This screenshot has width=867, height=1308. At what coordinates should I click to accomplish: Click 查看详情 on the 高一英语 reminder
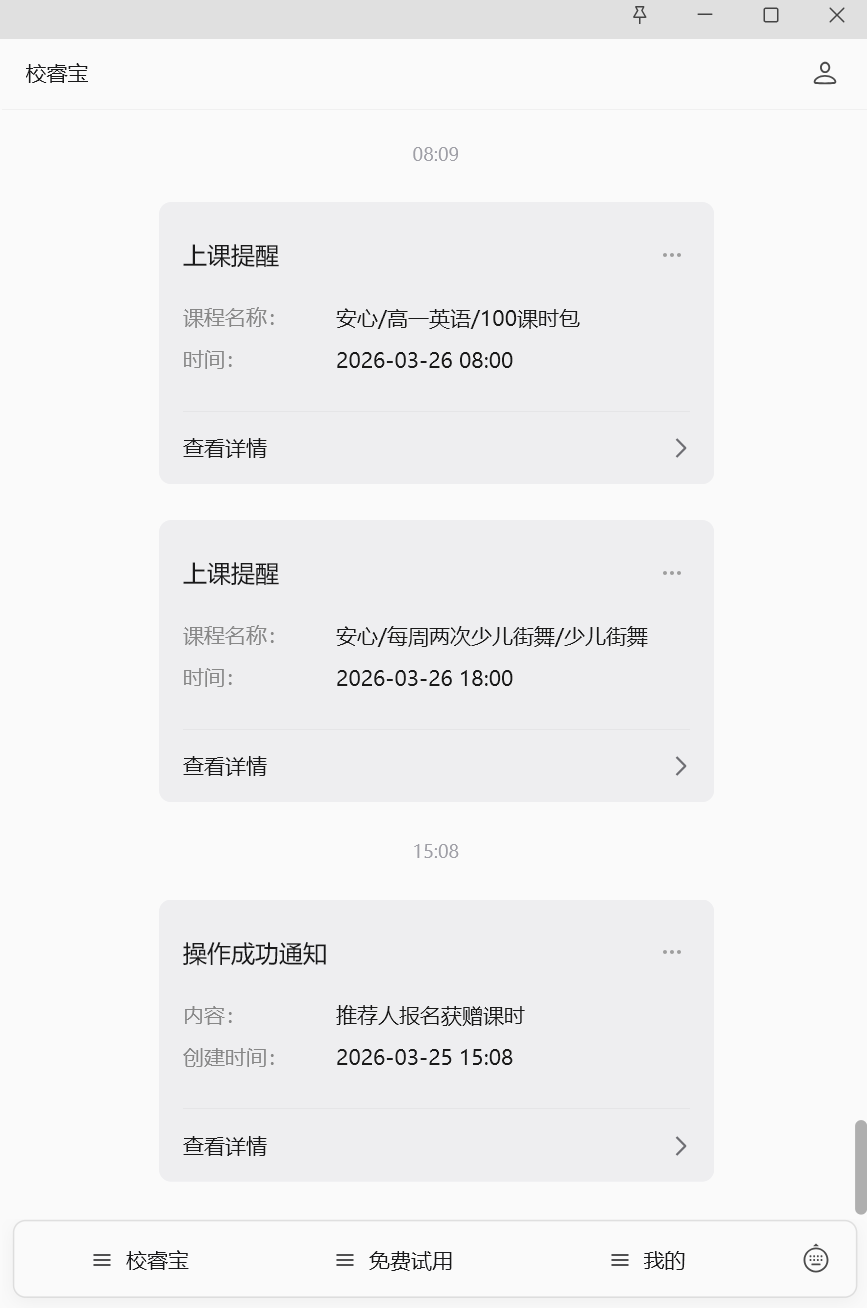tap(225, 448)
